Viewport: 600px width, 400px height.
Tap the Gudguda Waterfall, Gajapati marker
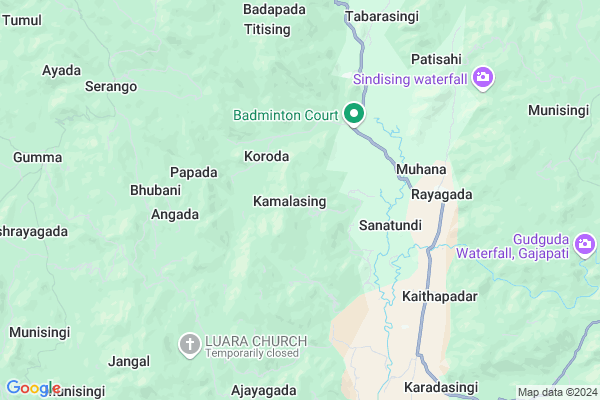[x=584, y=244]
